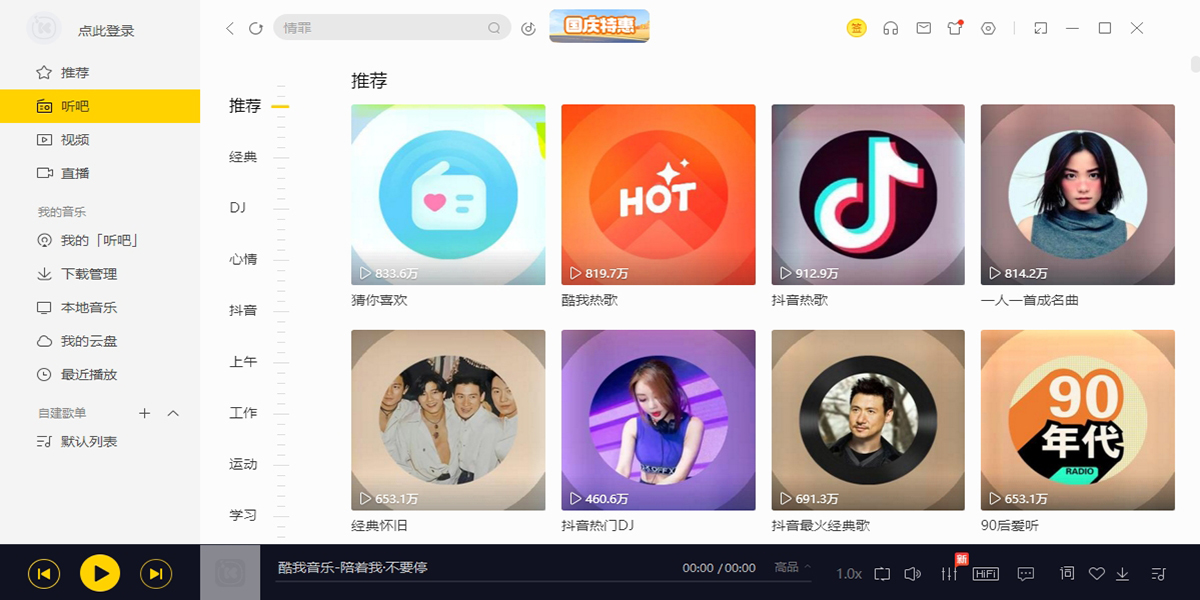Switch to 推荐 in the sidebar
Viewport: 1200px width, 600px height.
click(x=75, y=73)
